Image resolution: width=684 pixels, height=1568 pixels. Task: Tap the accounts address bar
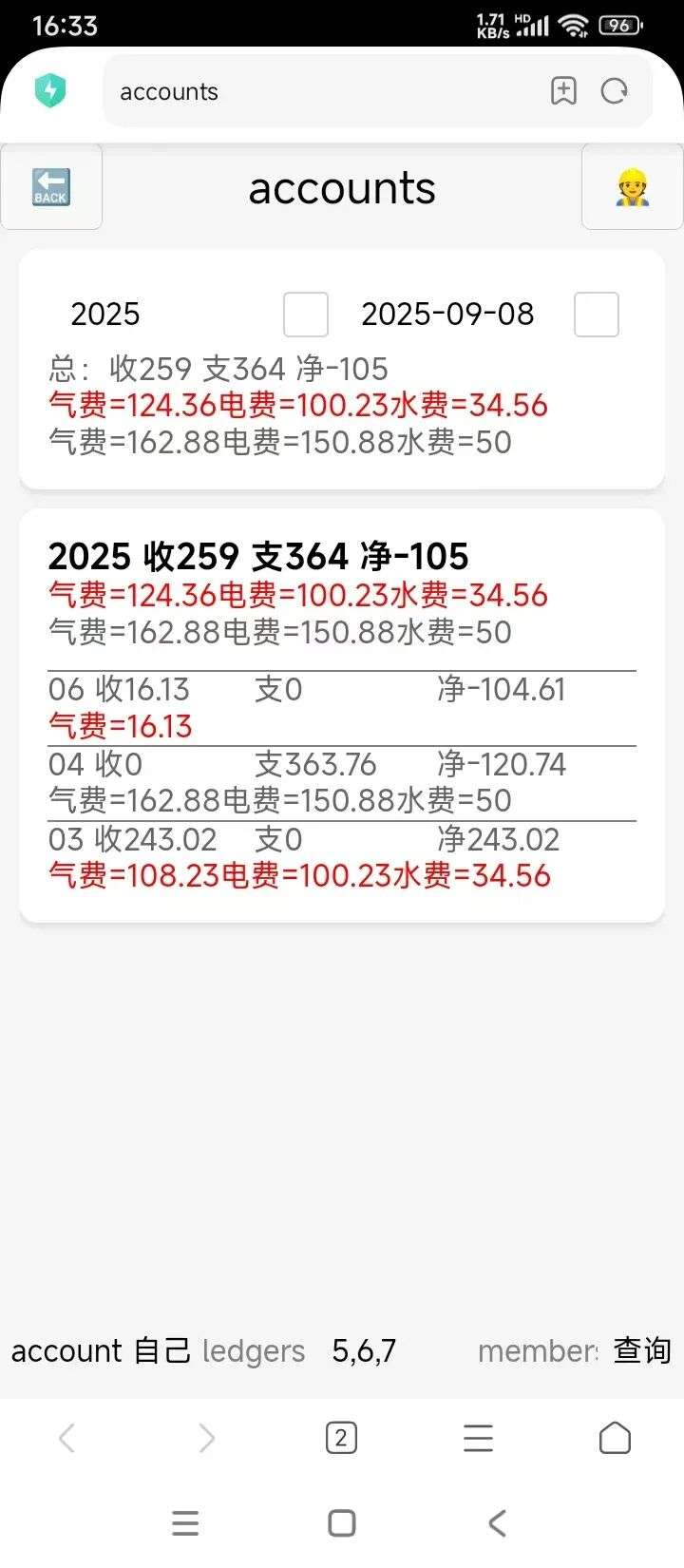(323, 91)
